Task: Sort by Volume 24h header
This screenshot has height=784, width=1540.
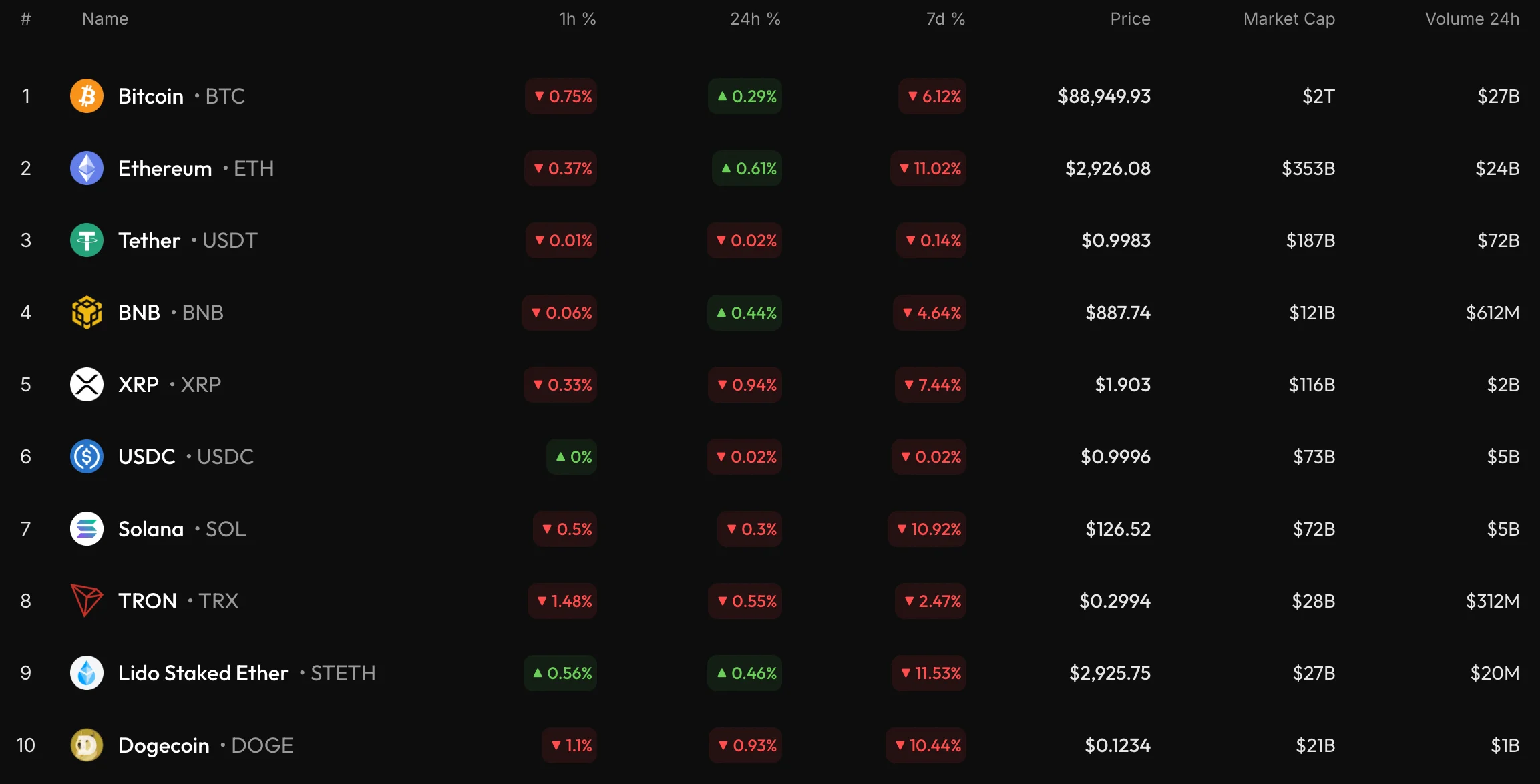Action: [x=1472, y=19]
